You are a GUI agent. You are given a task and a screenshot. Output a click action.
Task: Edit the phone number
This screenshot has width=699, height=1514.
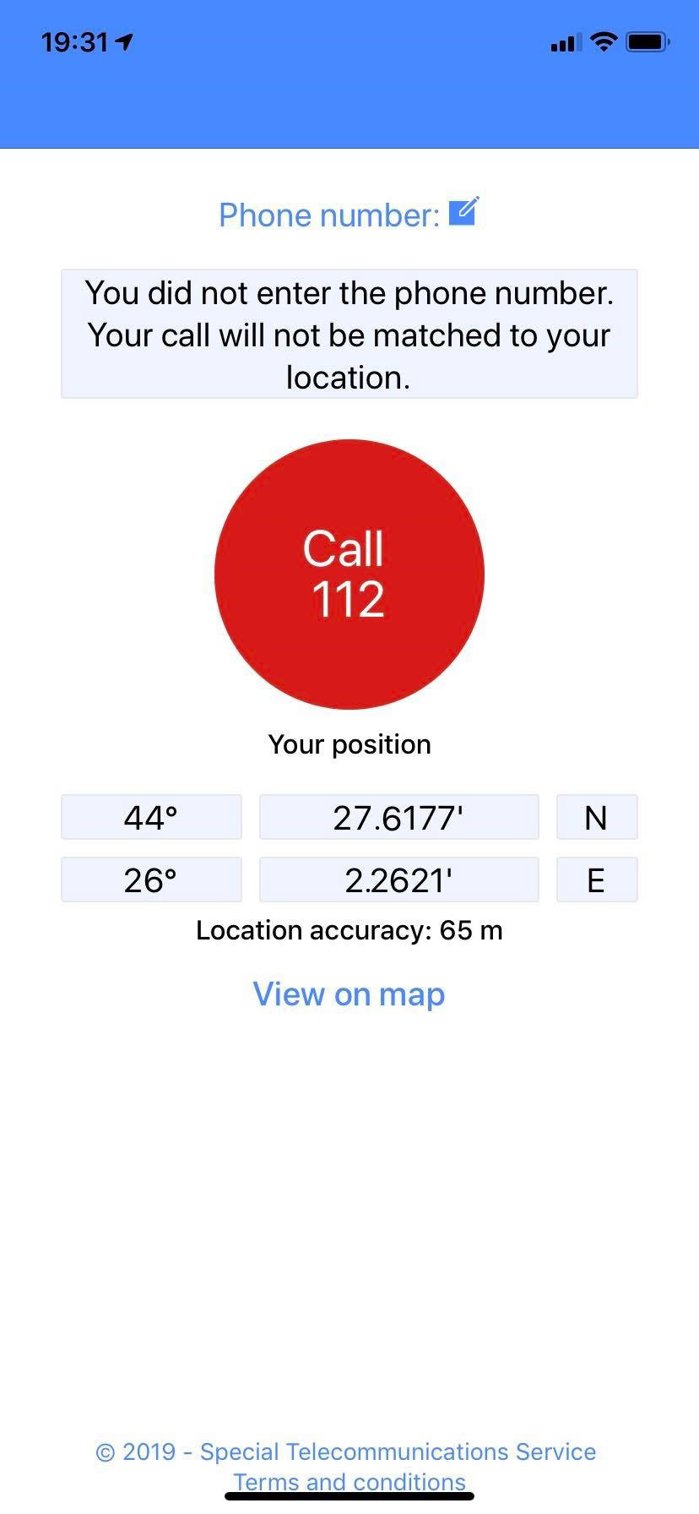click(463, 211)
